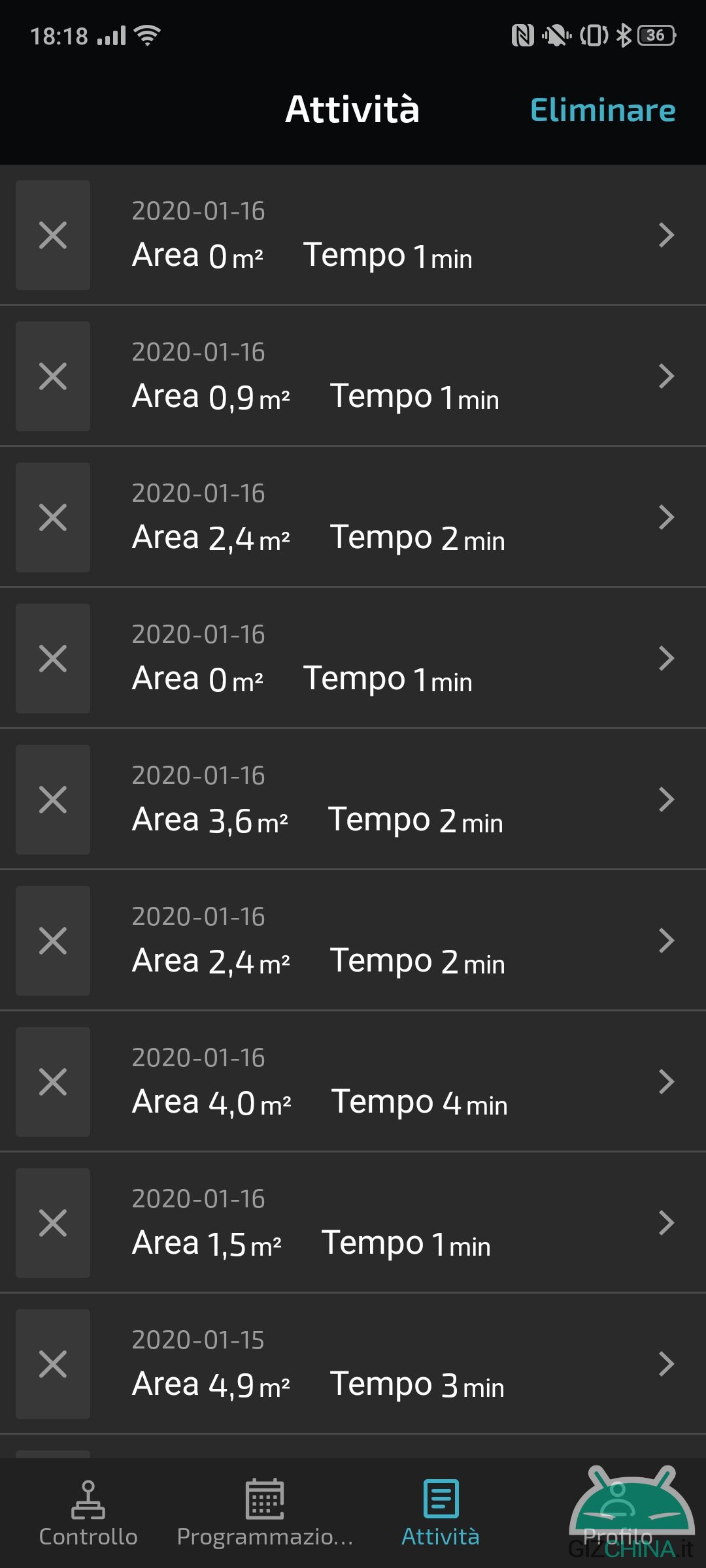Viewport: 706px width, 1568px height.
Task: Delete the Area 1,5 m² record with X
Action: click(x=53, y=1223)
